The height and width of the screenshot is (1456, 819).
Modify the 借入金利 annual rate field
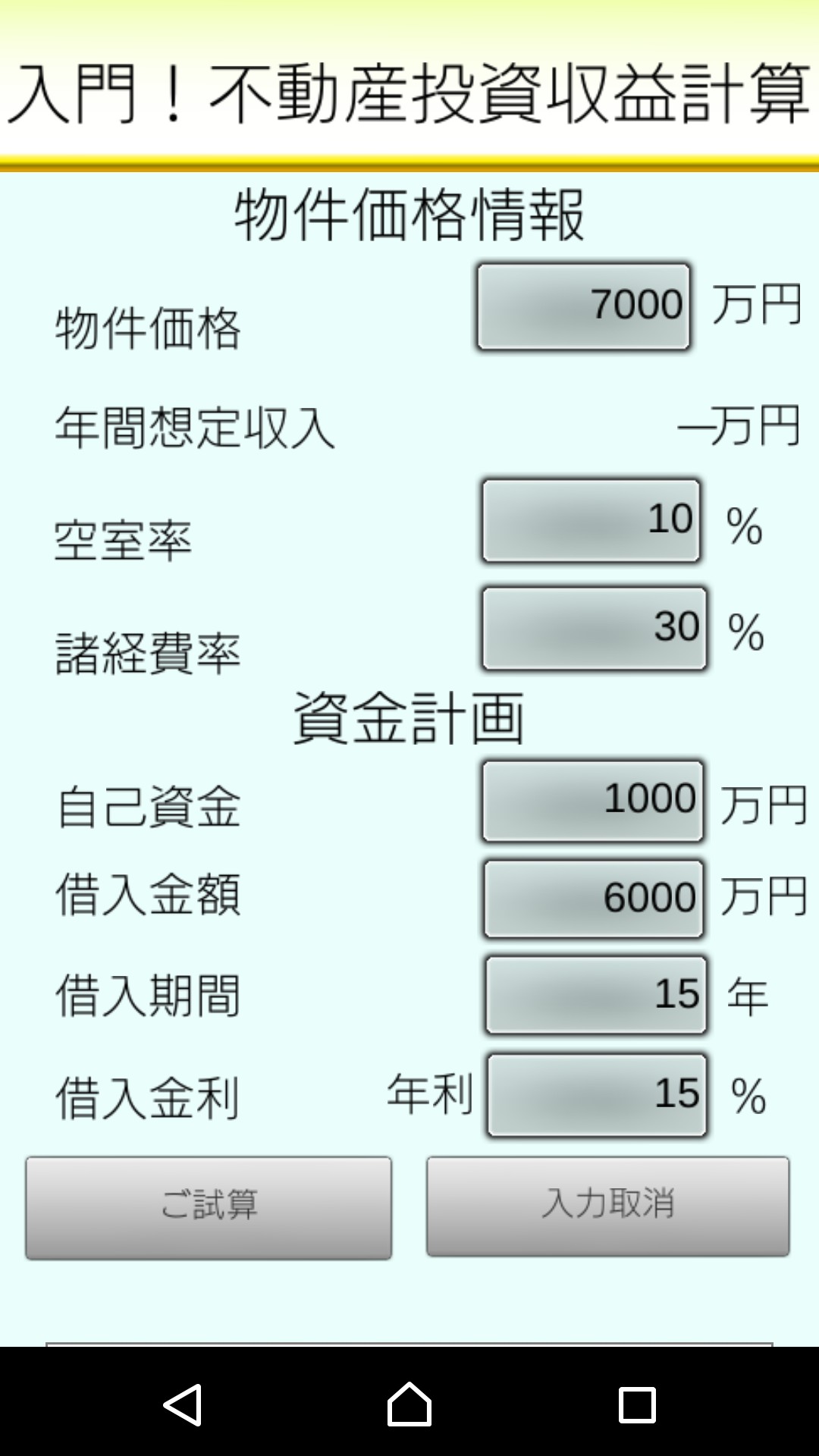click(597, 1094)
